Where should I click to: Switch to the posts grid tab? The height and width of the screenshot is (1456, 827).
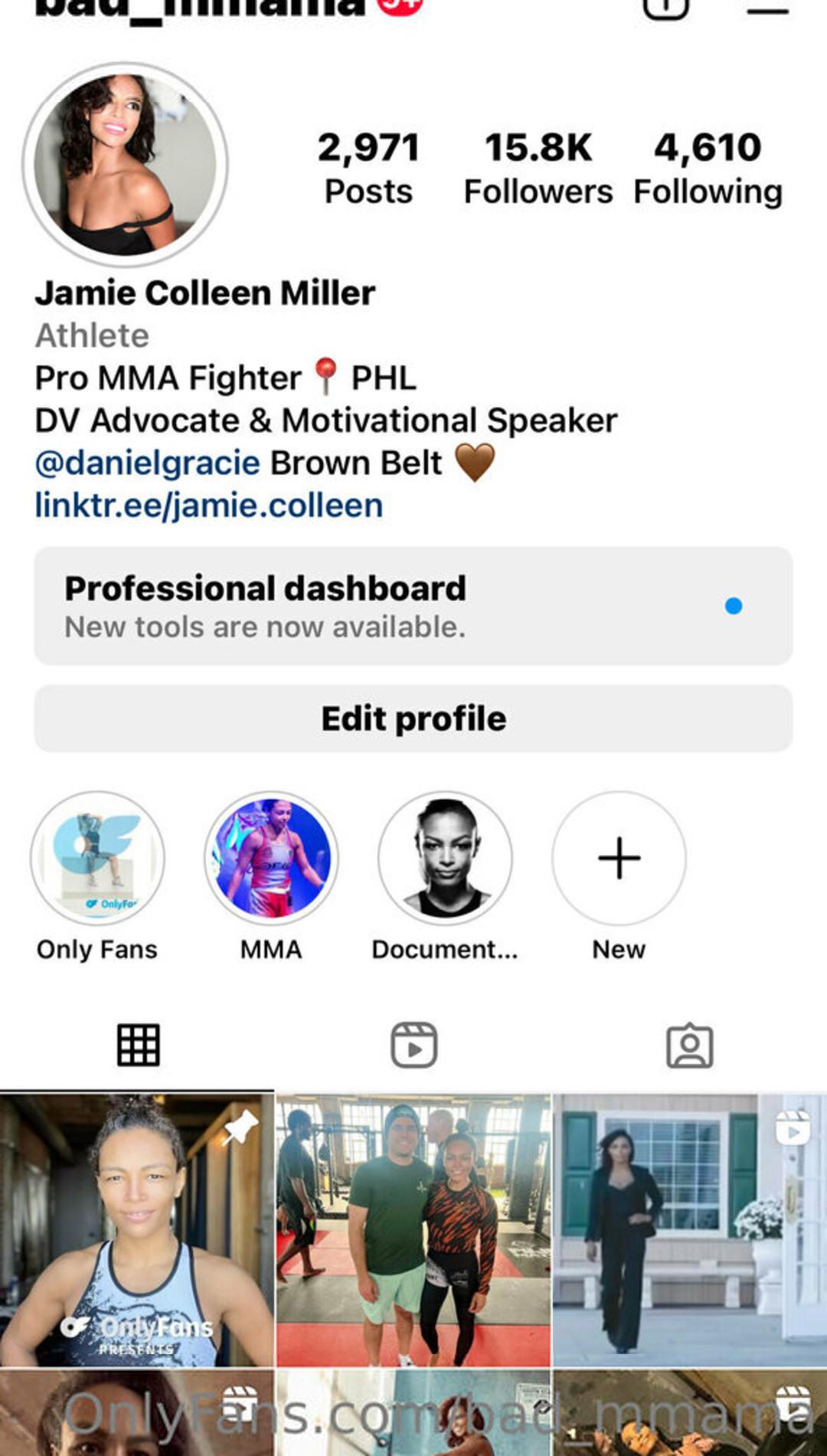[x=138, y=1045]
